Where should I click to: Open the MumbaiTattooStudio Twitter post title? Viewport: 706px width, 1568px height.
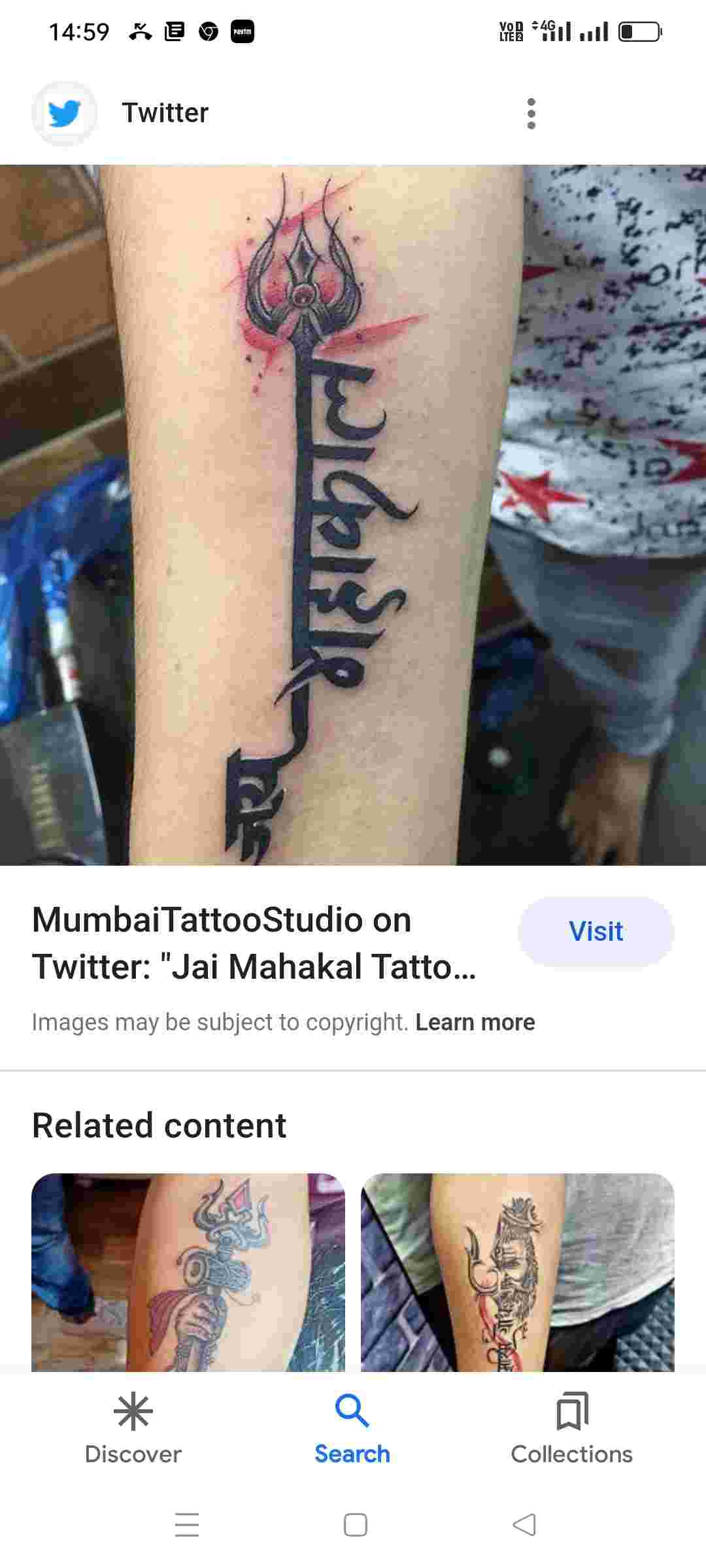[255, 943]
